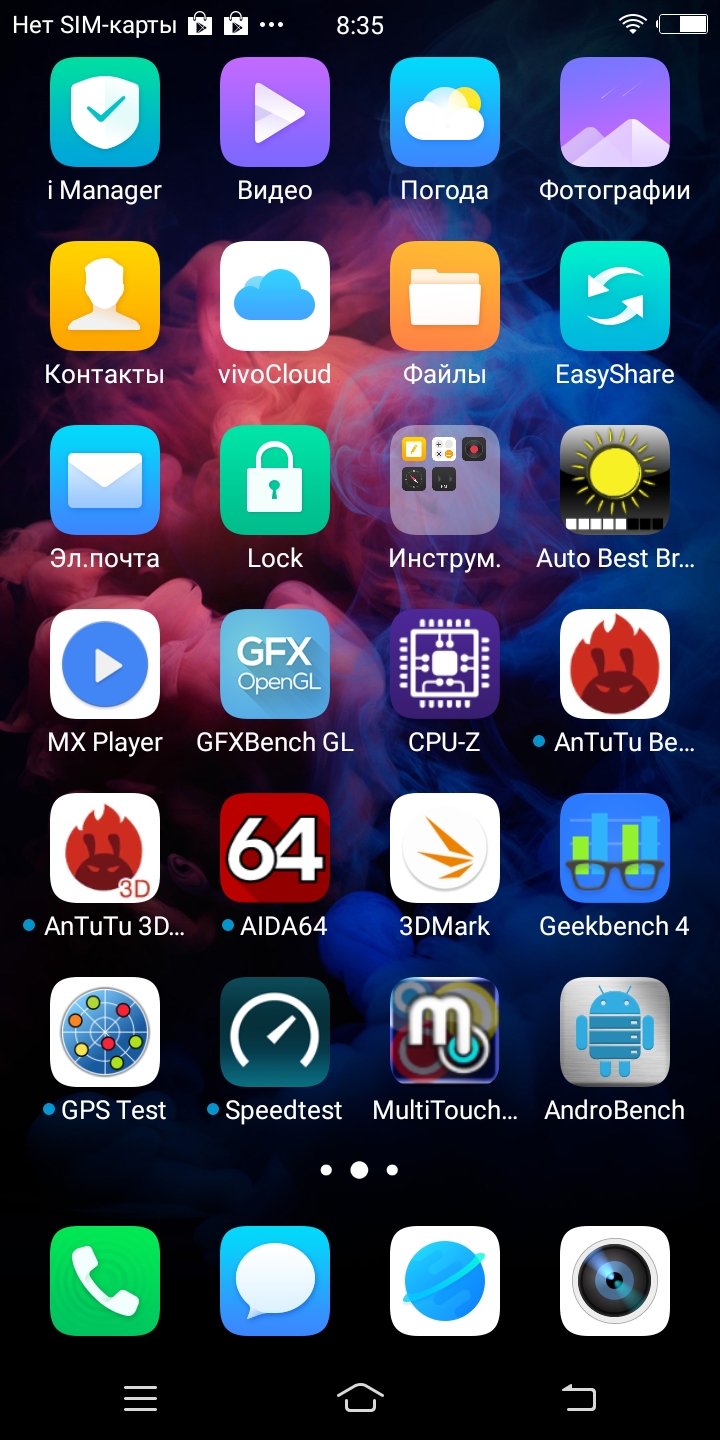Open GFXBench GL
720x1440 pixels.
click(275, 664)
